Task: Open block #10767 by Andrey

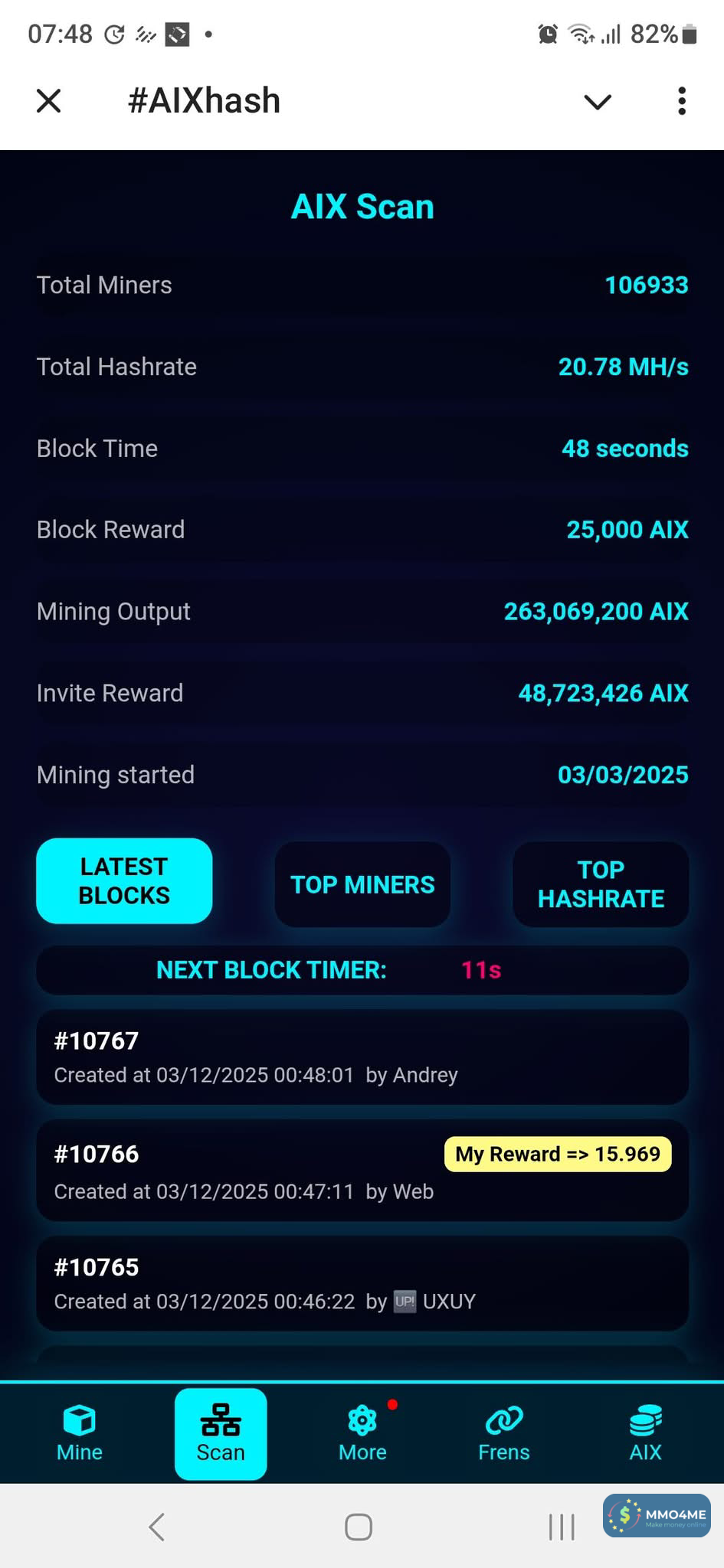Action: 362,1057
